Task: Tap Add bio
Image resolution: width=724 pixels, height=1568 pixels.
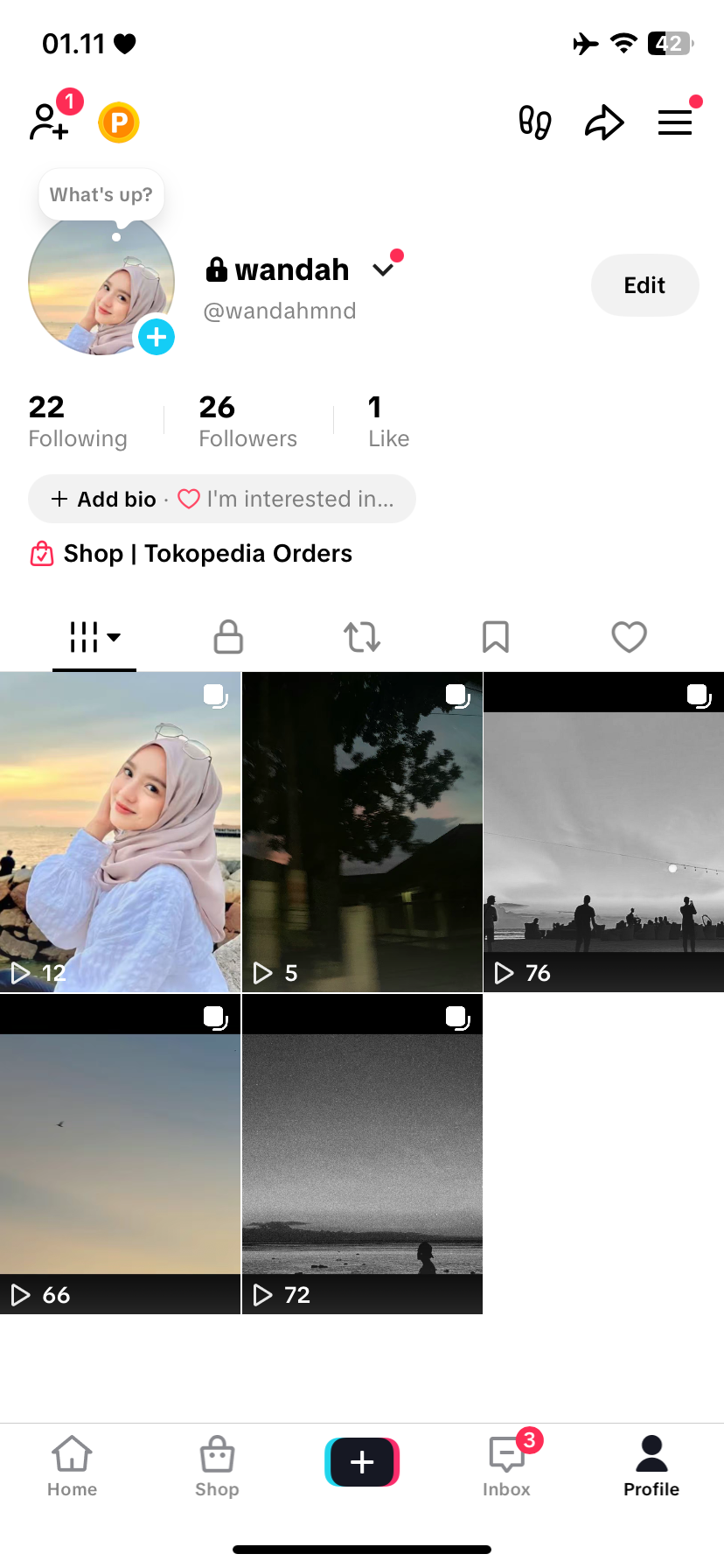Action: coord(105,499)
